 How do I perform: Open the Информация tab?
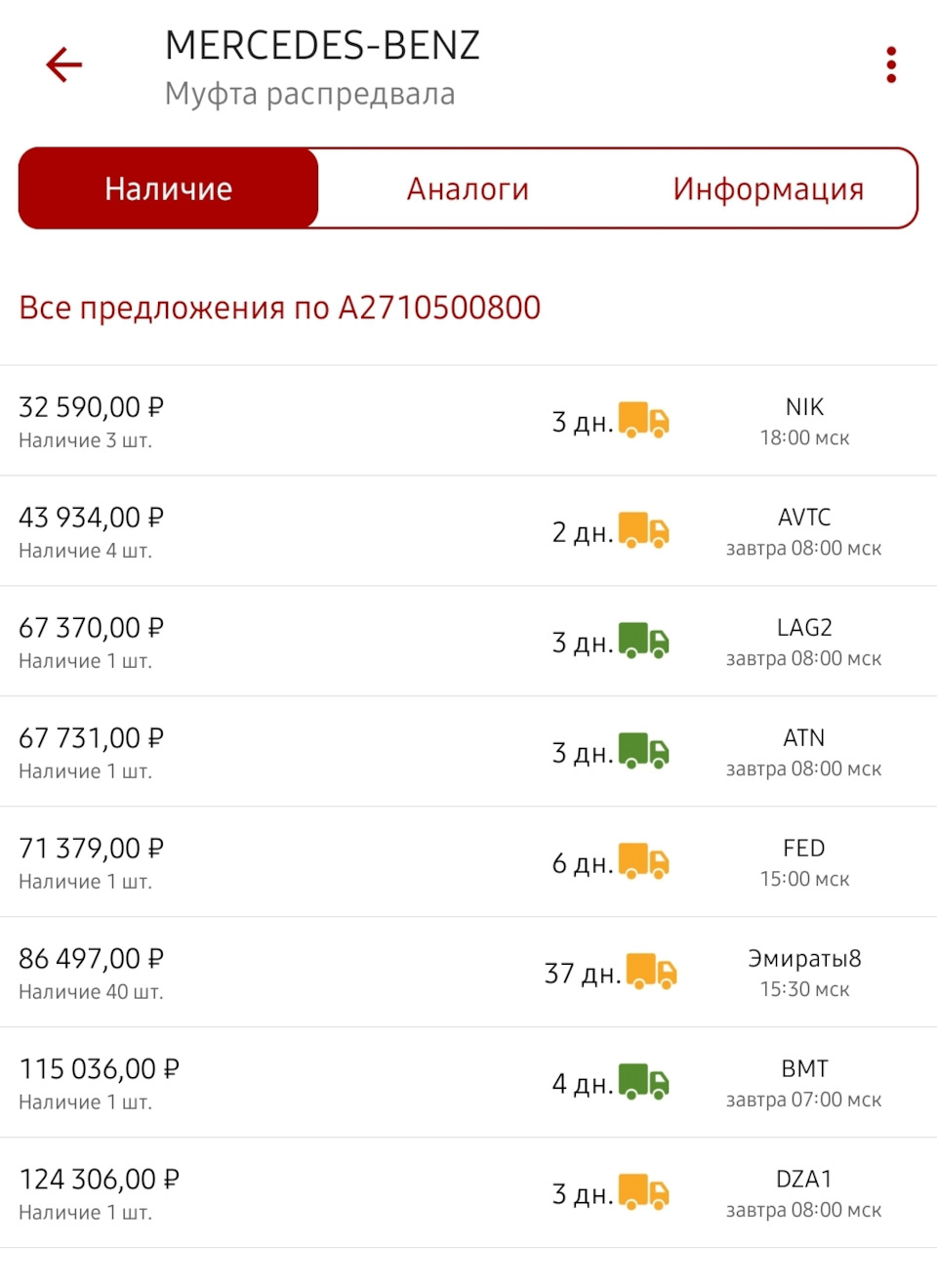(768, 188)
